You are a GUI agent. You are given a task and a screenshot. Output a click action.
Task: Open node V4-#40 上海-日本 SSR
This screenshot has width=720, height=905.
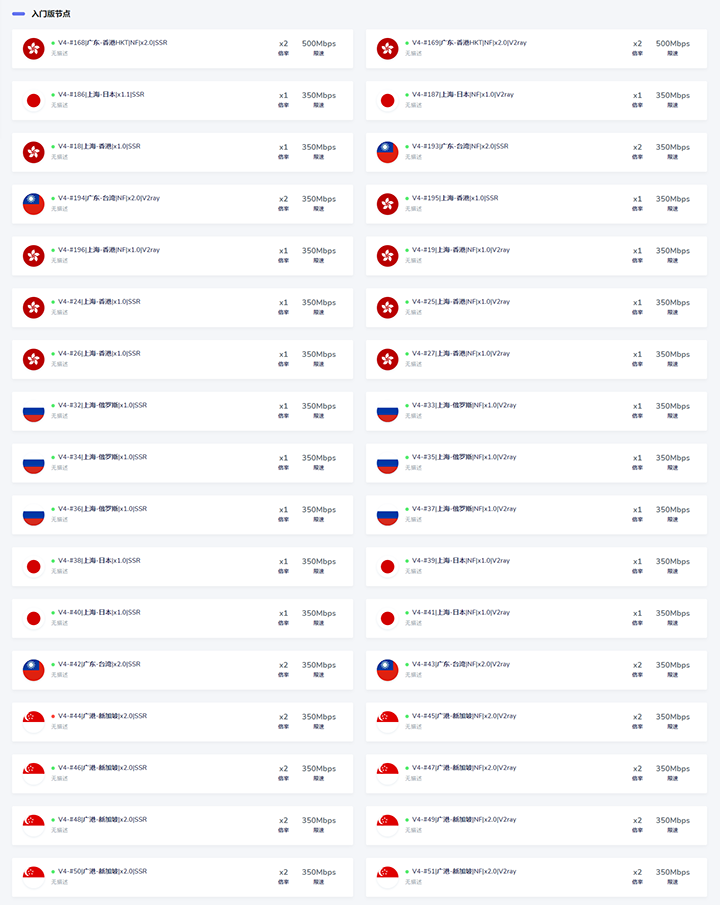coord(99,612)
